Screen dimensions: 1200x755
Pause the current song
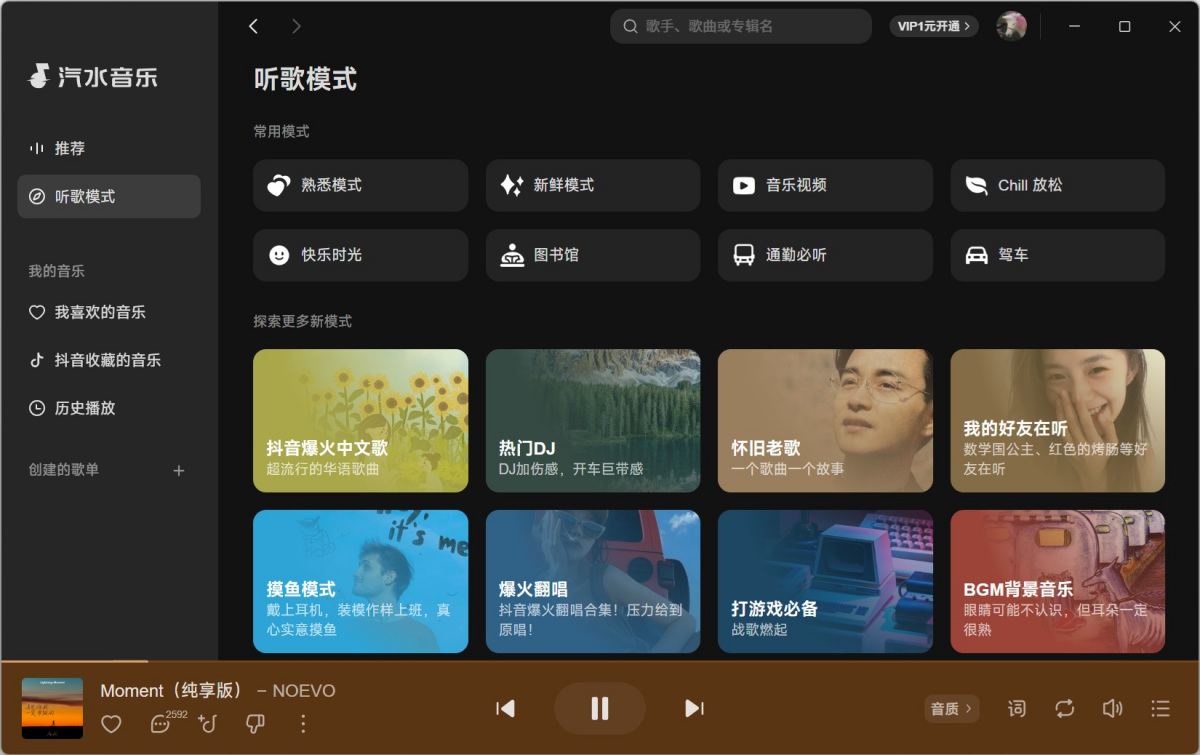click(x=600, y=708)
